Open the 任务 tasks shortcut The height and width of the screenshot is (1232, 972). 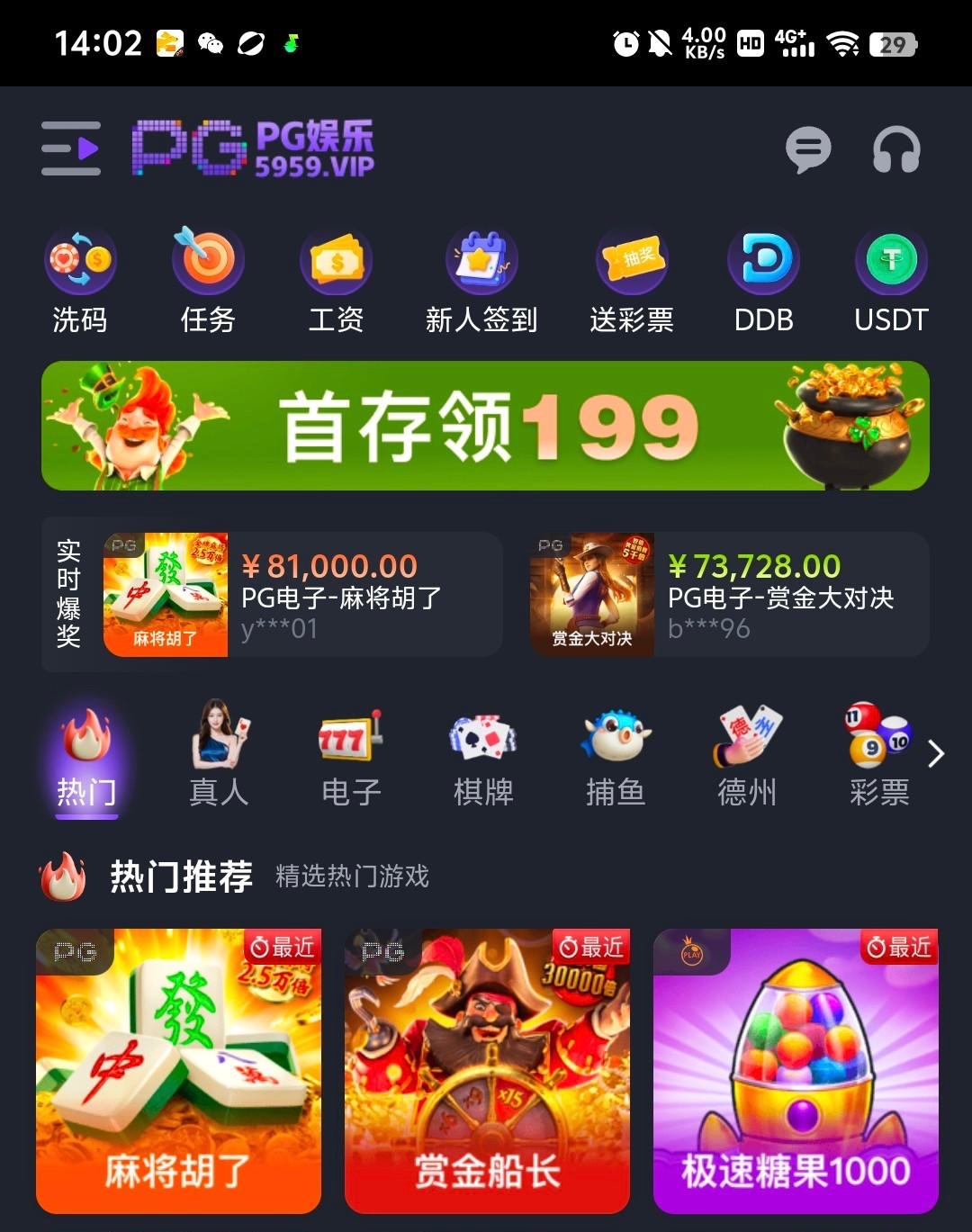(208, 281)
